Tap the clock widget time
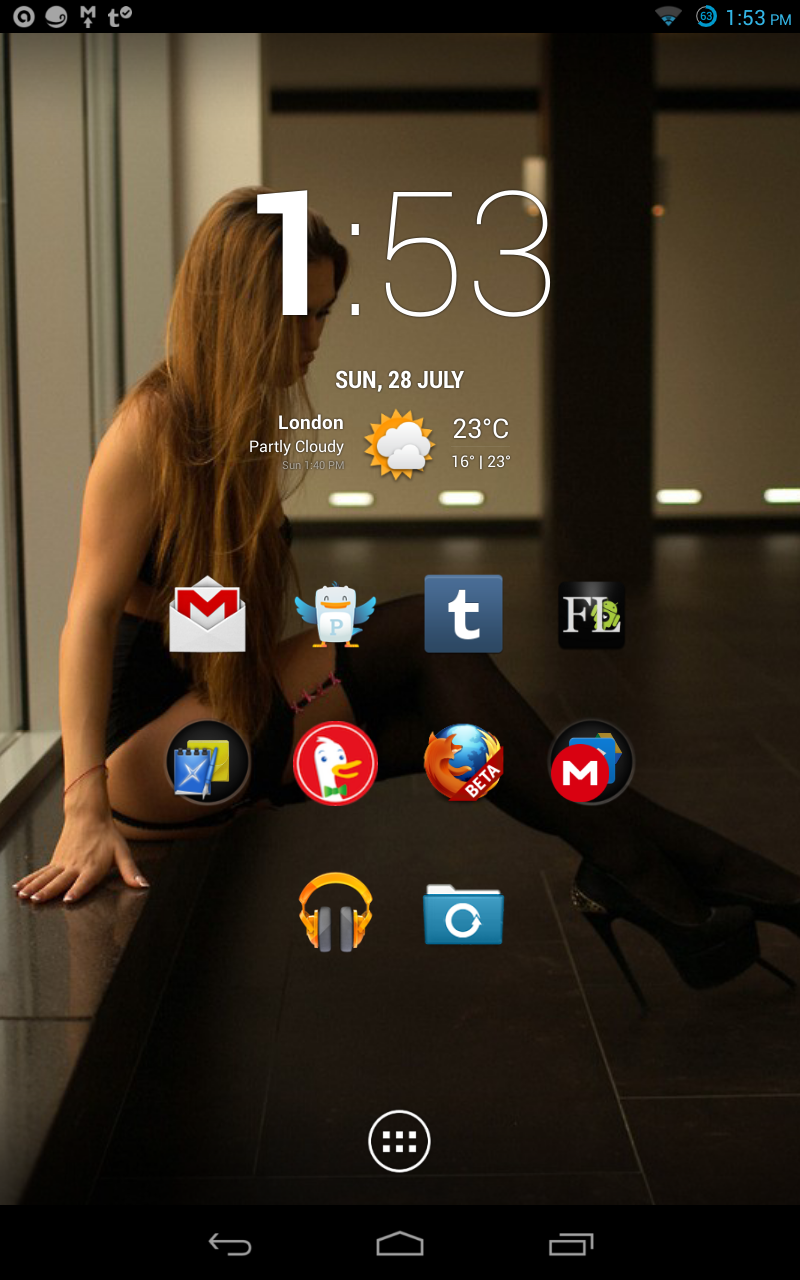 (x=400, y=255)
